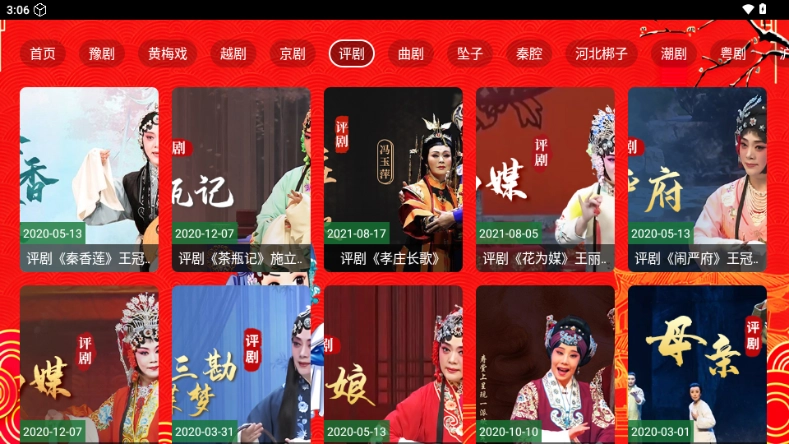Viewport: 789px width, 444px height.
Task: Open the 河北梆子 tab
Action: coord(602,54)
